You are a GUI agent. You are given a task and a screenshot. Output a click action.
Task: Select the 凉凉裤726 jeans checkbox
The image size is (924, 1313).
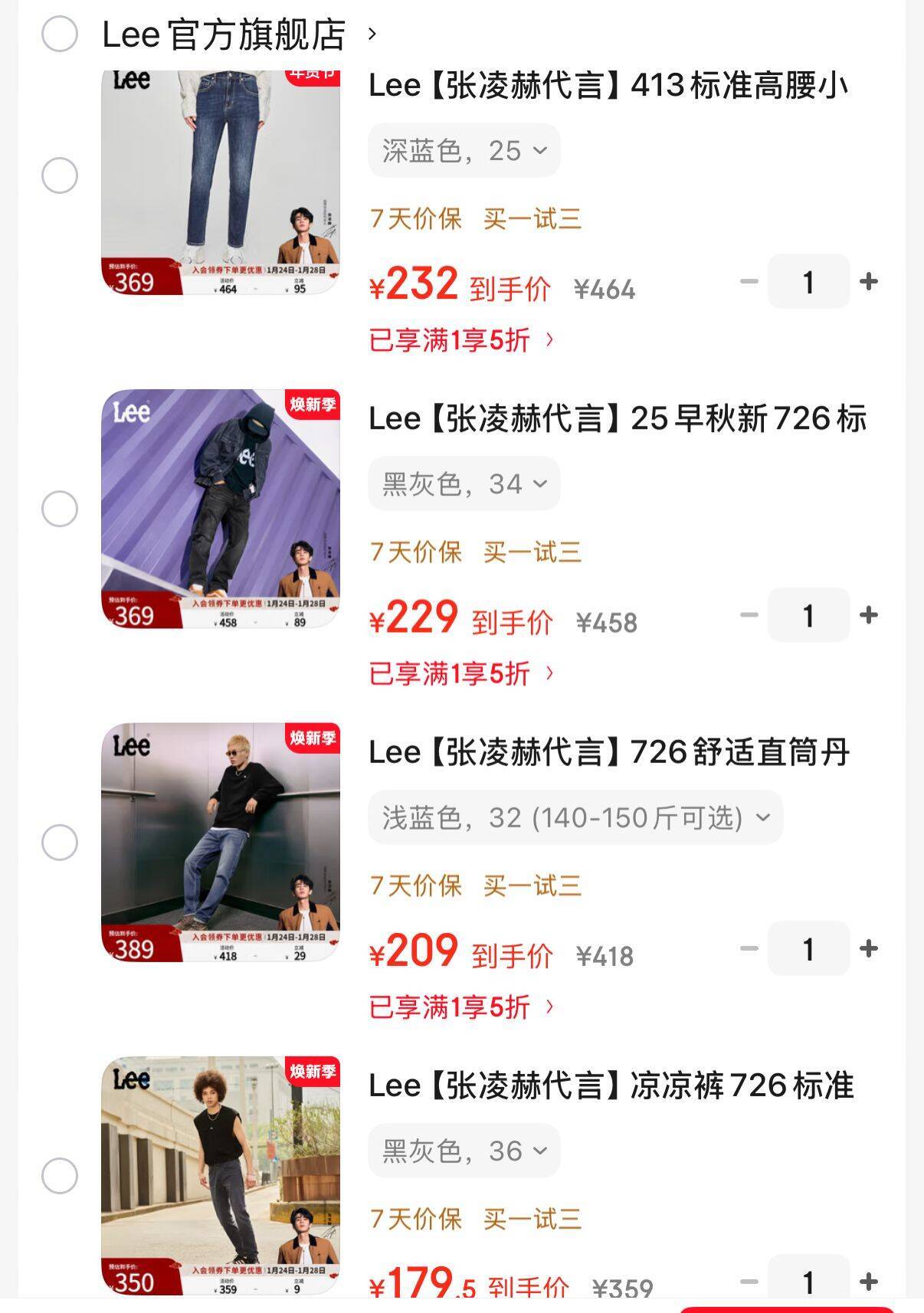pyautogui.click(x=60, y=1176)
